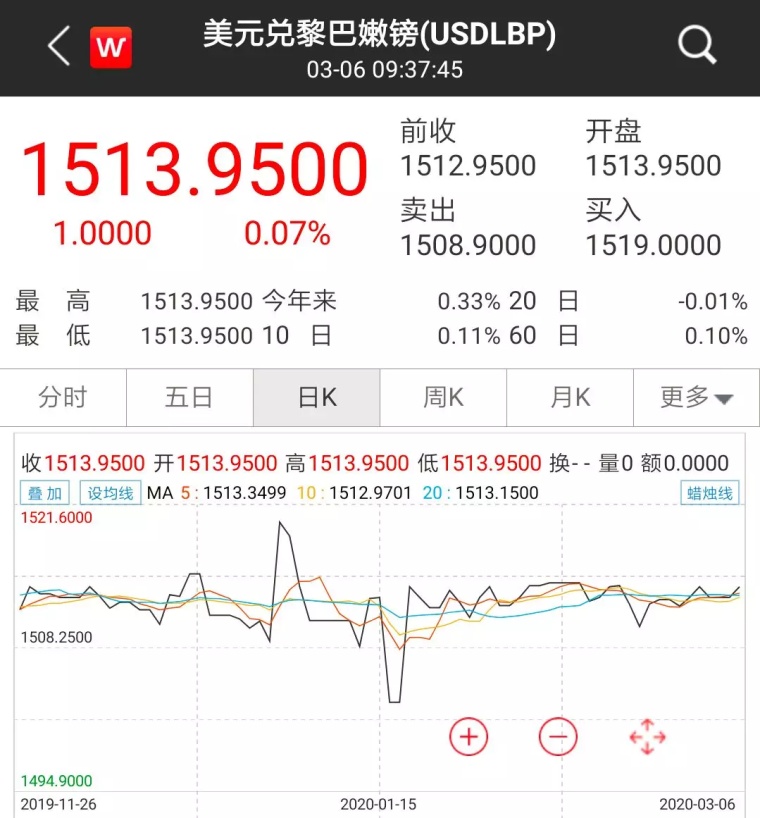Zoom into the chart with the plus icon

[466, 736]
